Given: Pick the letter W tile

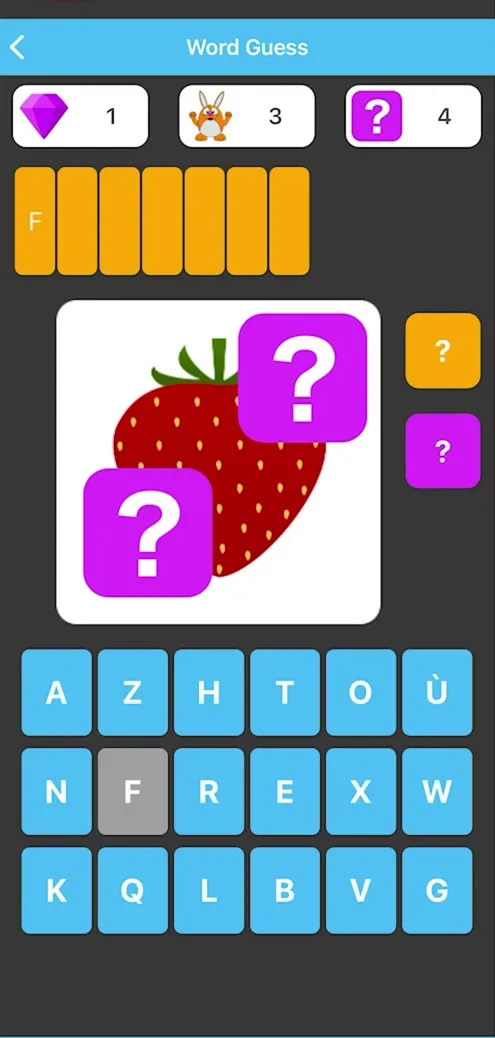Looking at the screenshot, I should tap(437, 792).
